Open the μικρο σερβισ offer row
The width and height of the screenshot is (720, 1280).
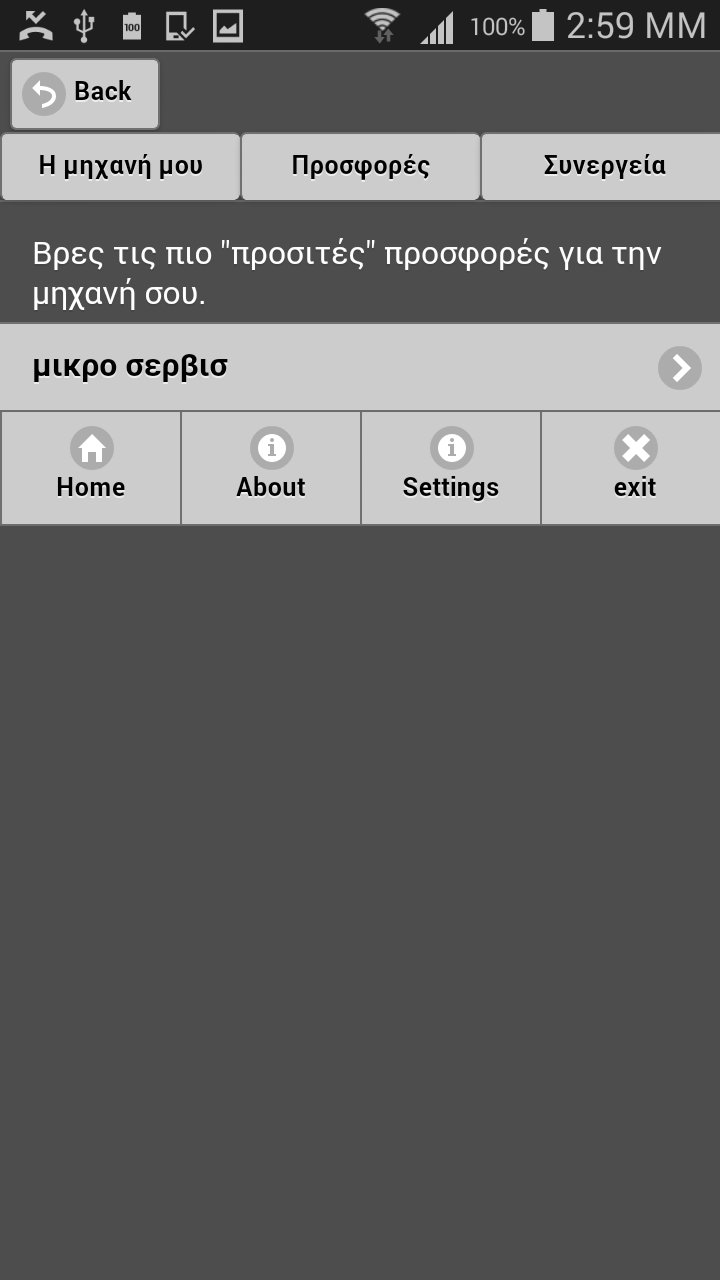360,367
